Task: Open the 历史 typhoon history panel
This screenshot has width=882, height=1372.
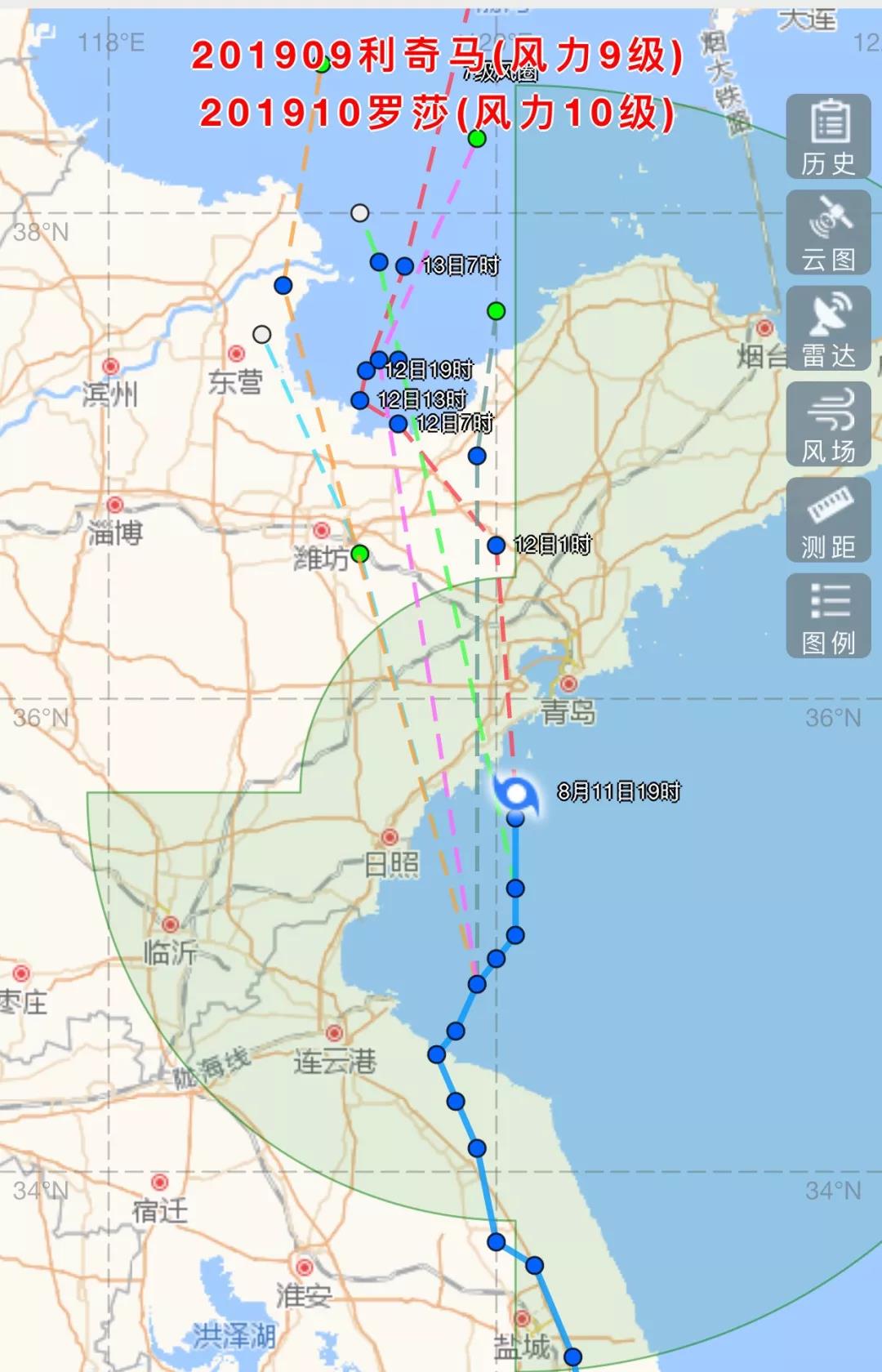Action: coord(828,136)
